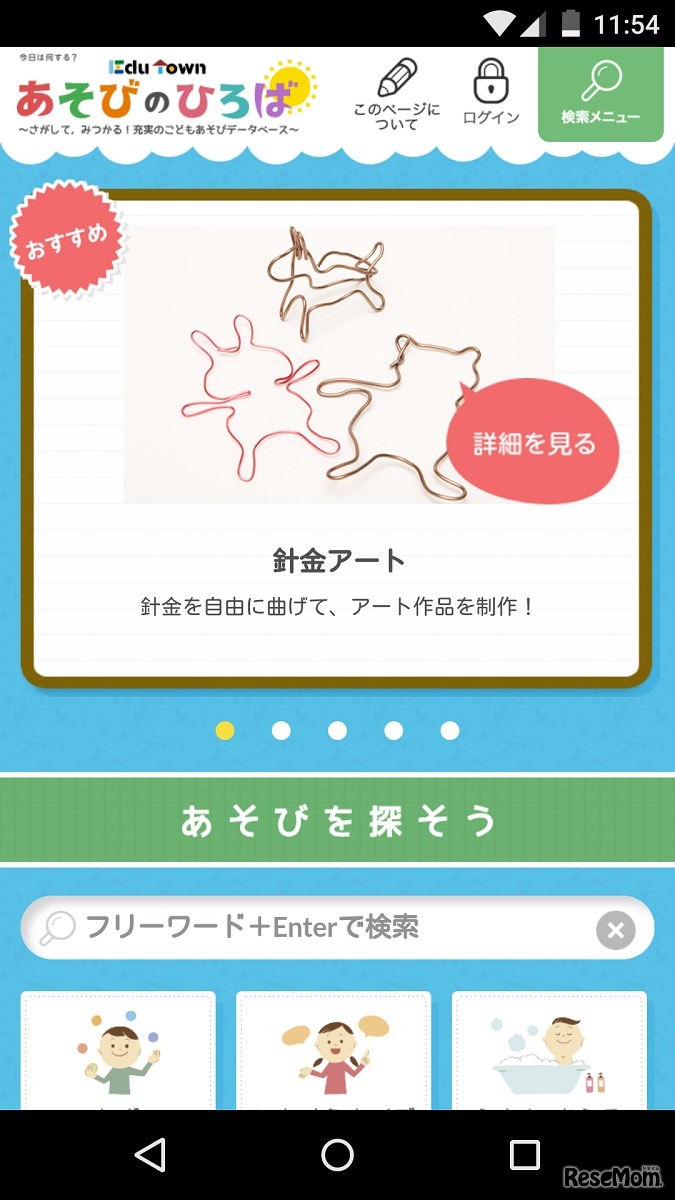This screenshot has height=1200, width=675.
Task: Open the 検索メニュー search menu
Action: click(600, 95)
